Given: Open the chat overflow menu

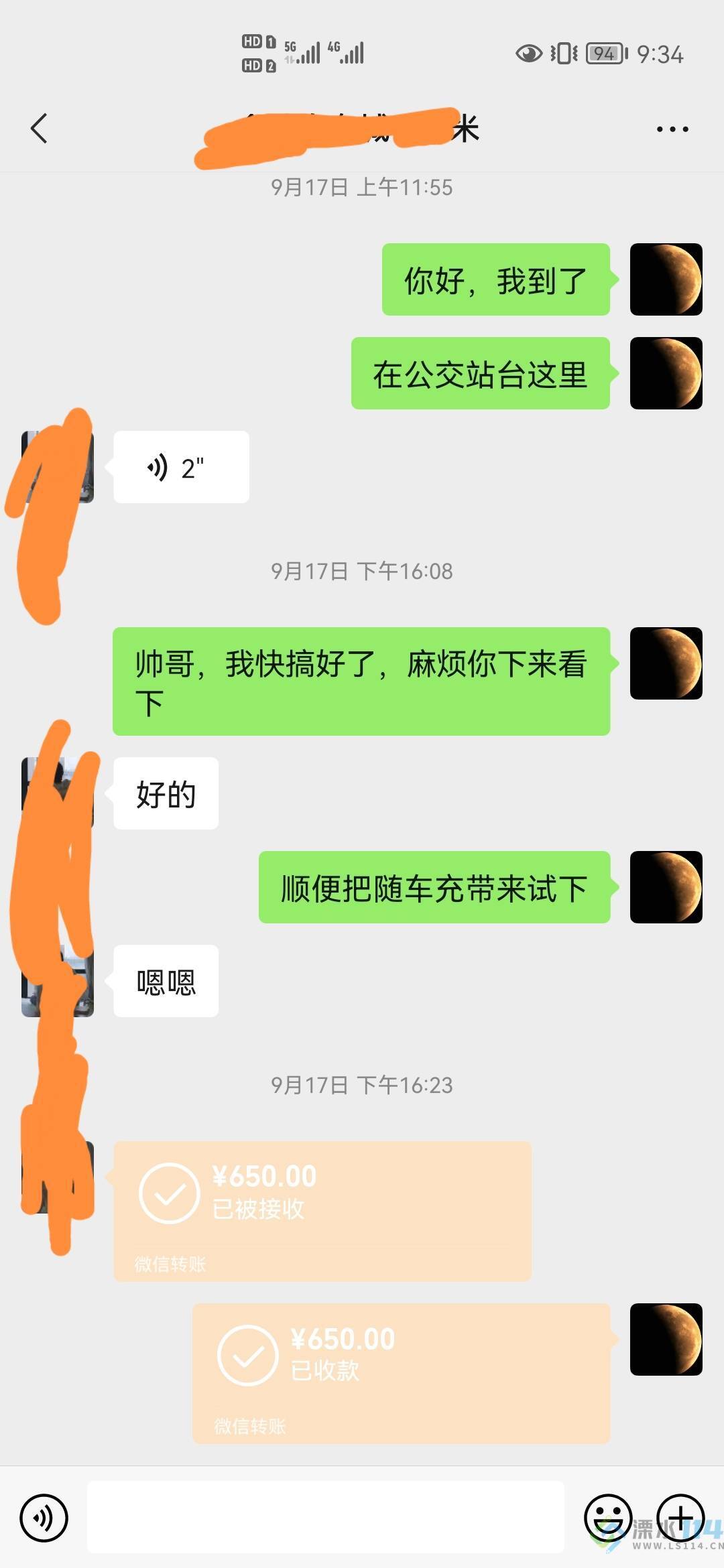Looking at the screenshot, I should [x=672, y=129].
